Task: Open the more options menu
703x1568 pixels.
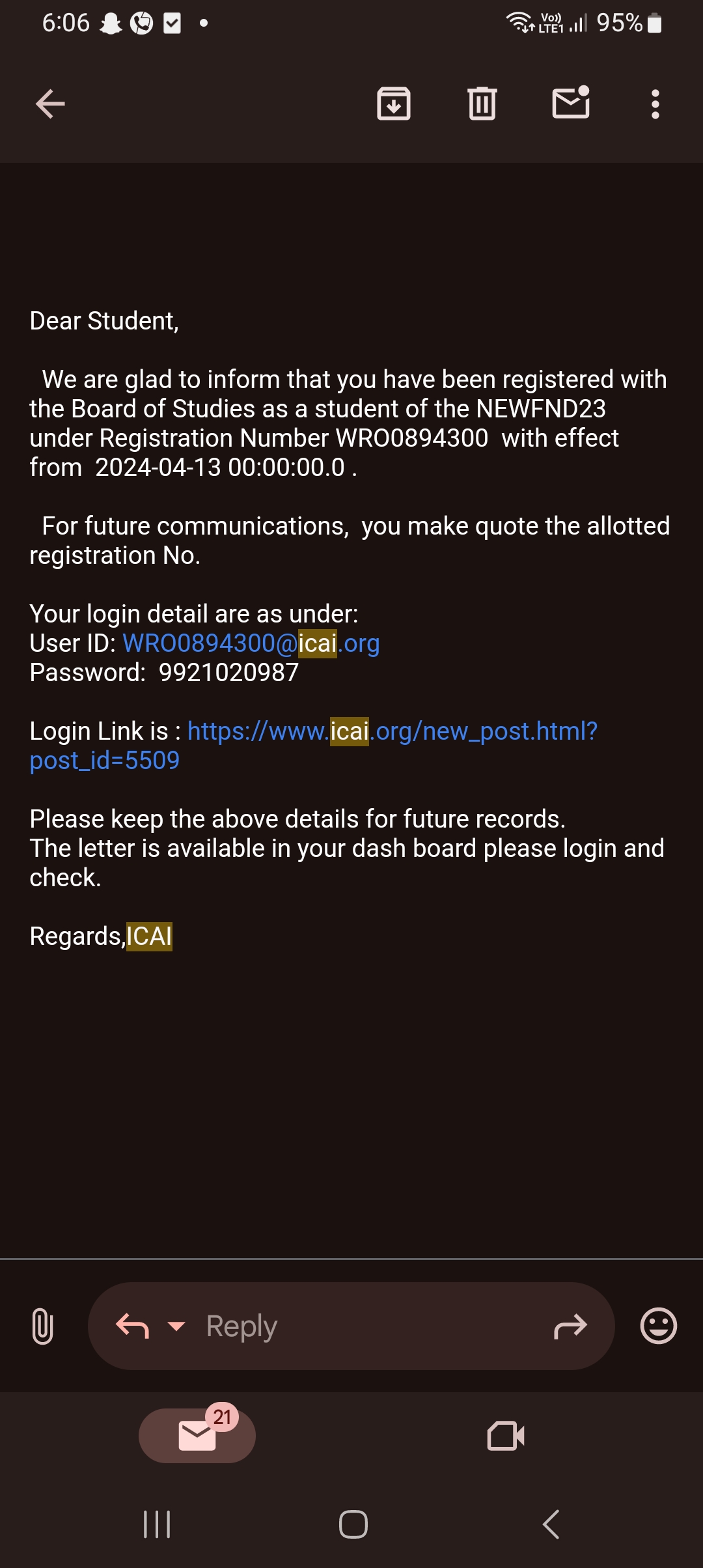Action: (655, 104)
